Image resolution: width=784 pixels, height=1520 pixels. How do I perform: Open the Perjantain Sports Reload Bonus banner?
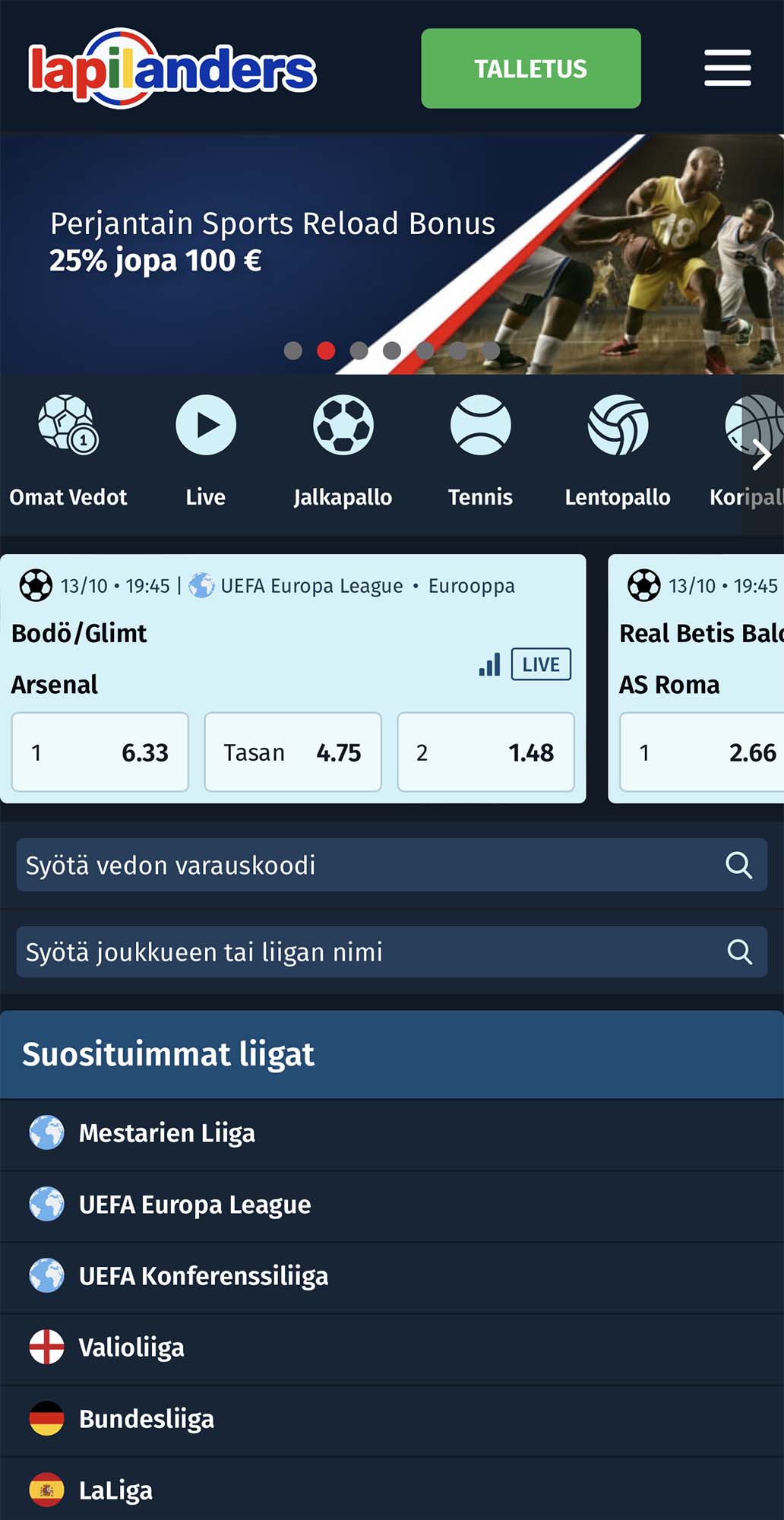(x=272, y=242)
